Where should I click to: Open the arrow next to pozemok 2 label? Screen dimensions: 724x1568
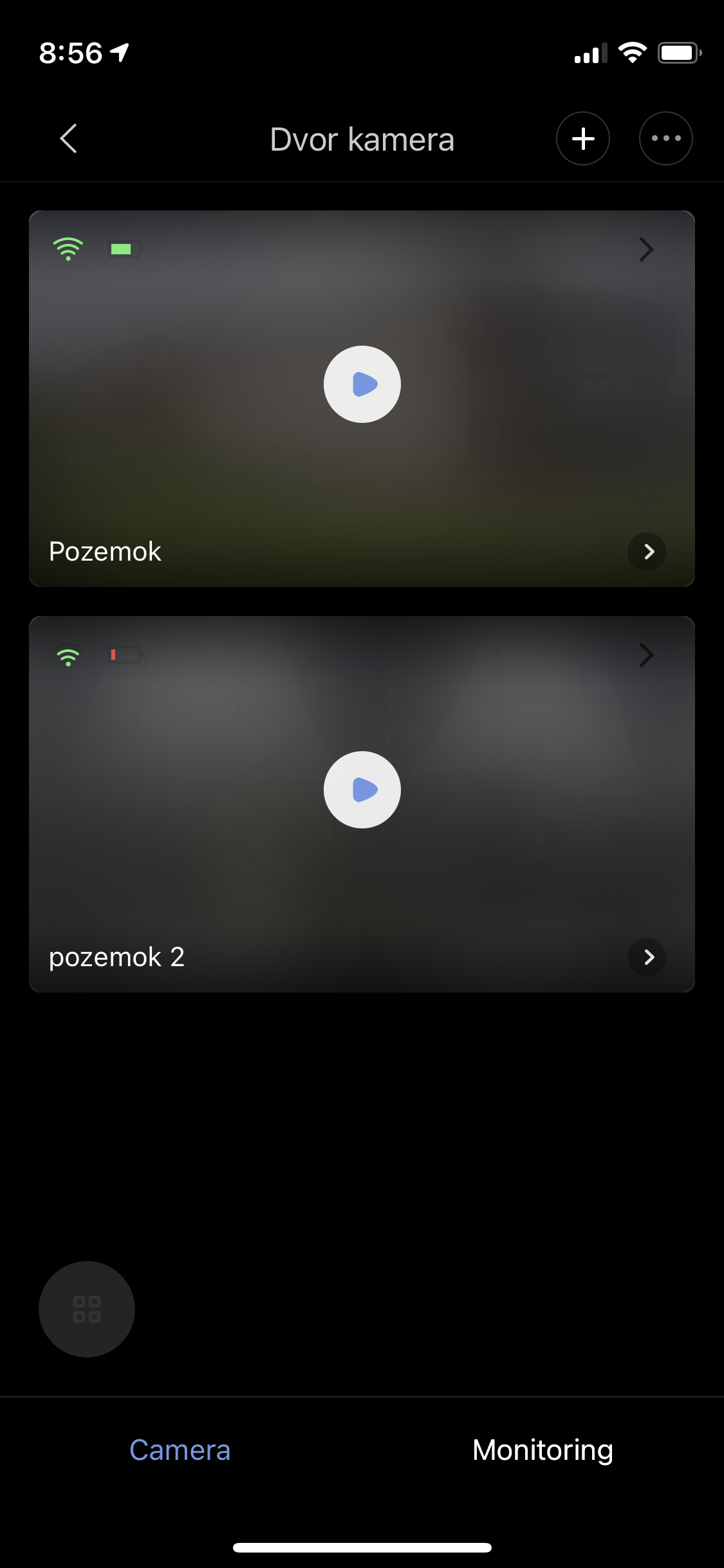coord(647,957)
